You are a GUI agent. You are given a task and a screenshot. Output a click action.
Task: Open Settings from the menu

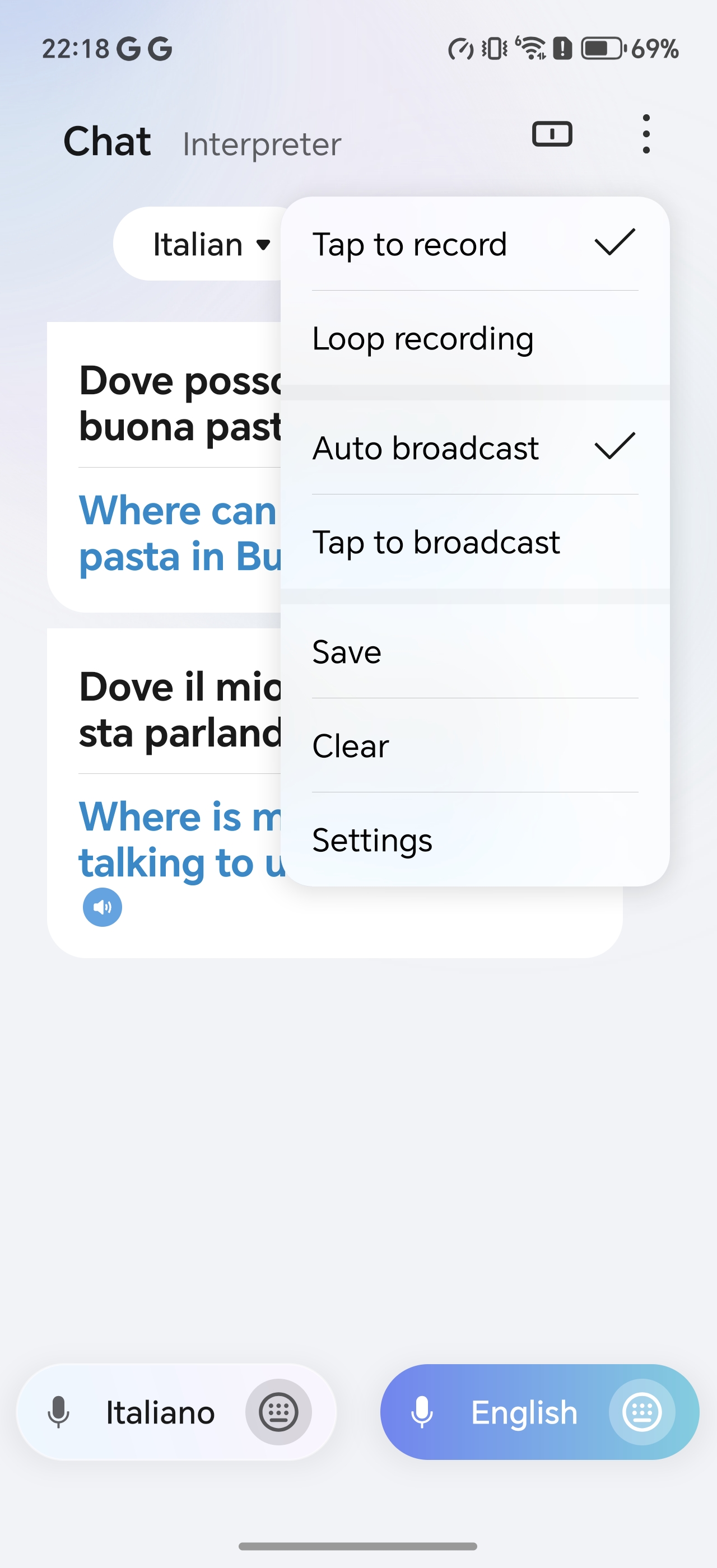click(475, 839)
